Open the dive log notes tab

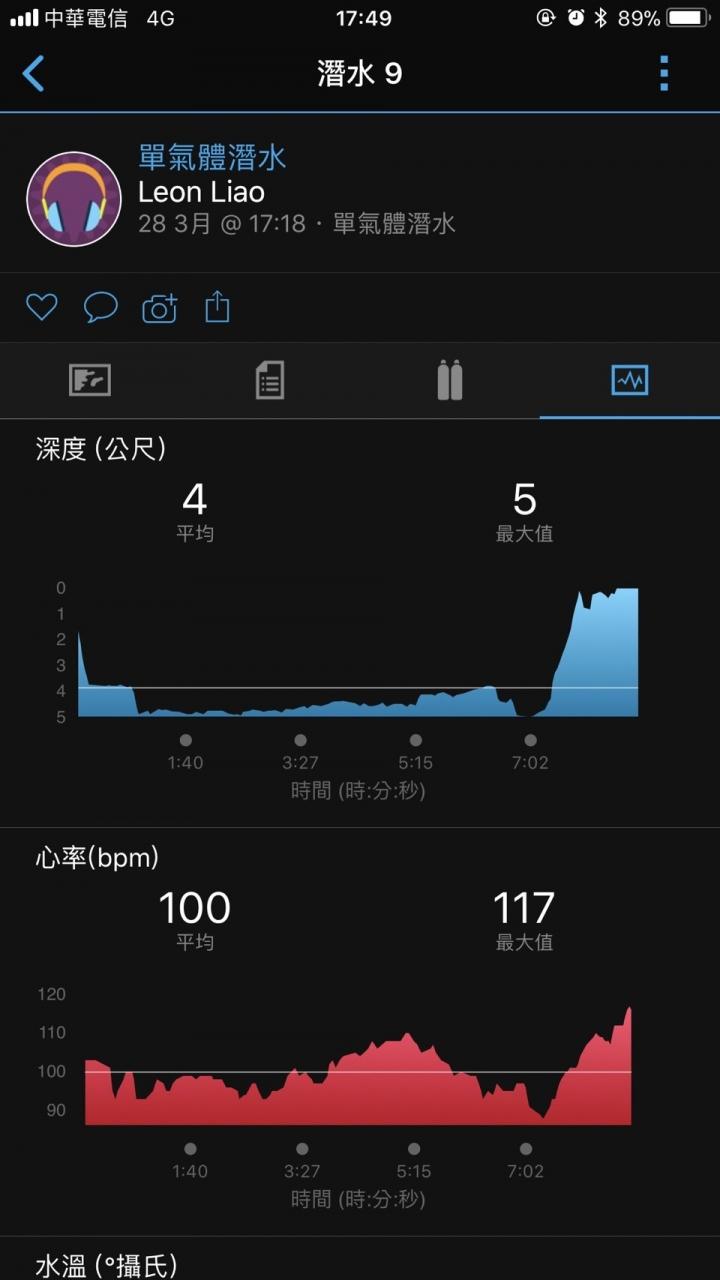coord(269,380)
